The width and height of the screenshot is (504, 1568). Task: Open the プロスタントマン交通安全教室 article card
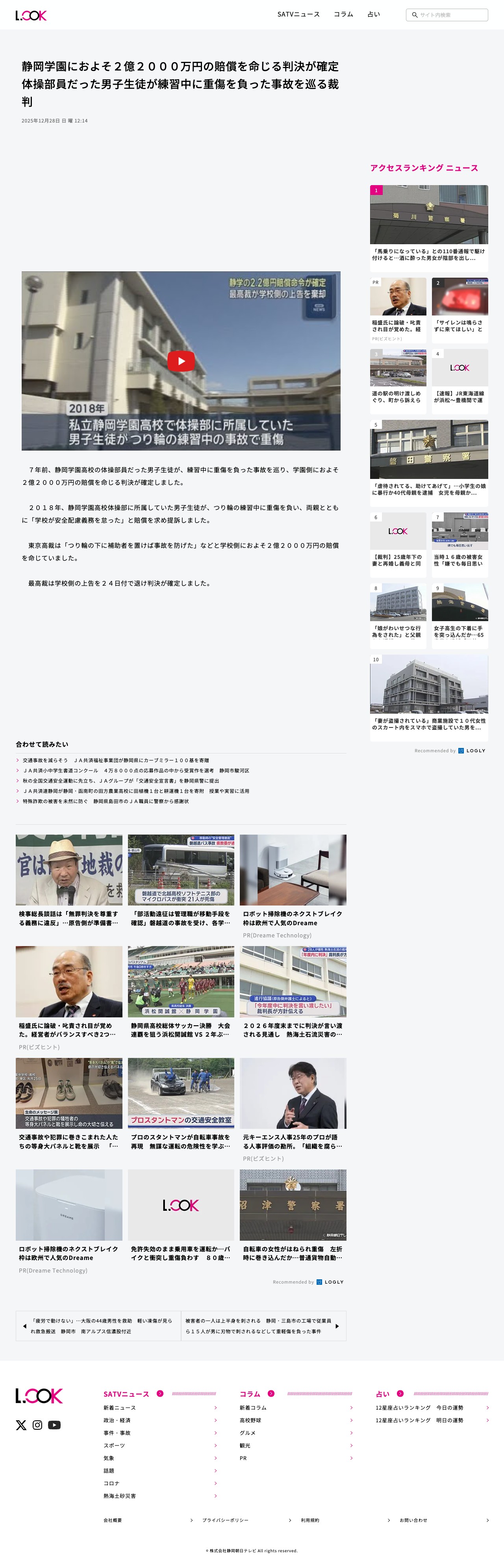coord(181,1104)
